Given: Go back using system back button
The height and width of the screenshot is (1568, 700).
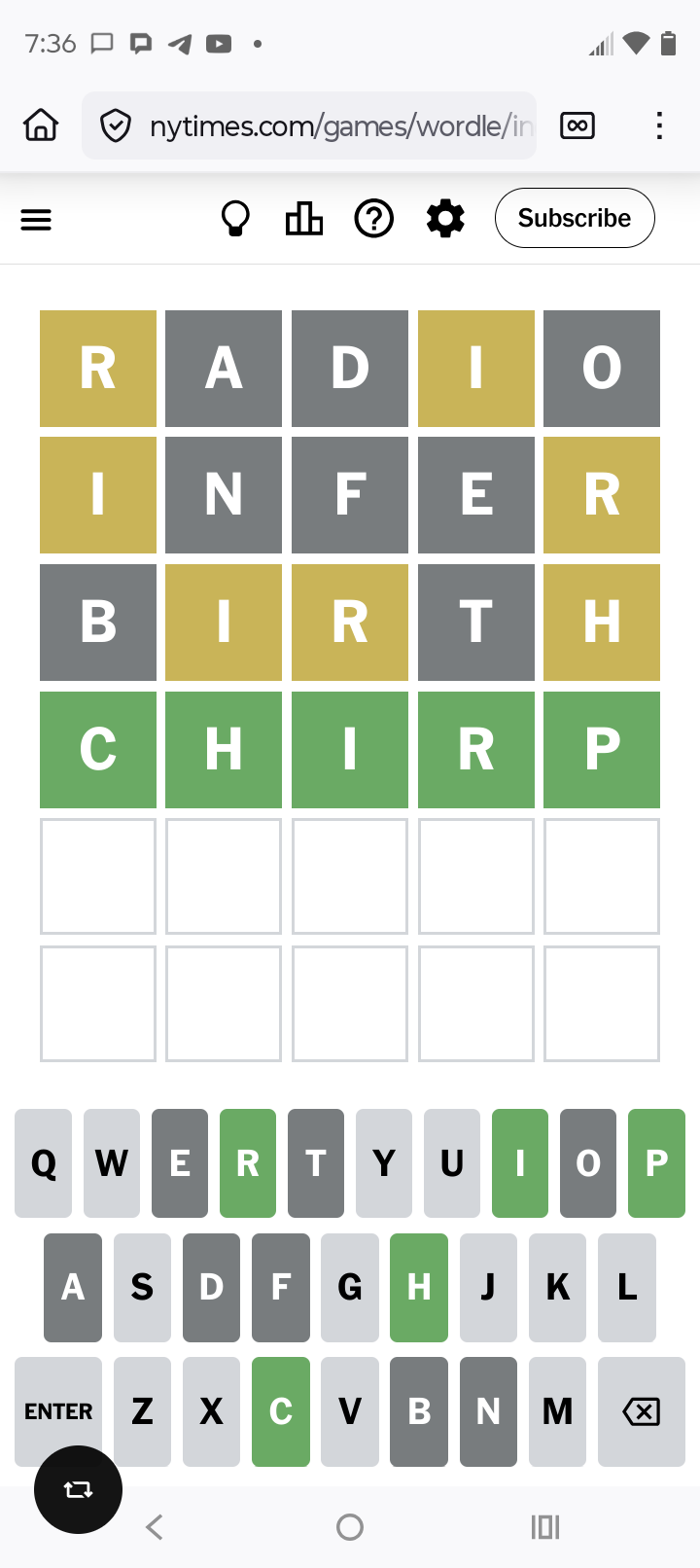Looking at the screenshot, I should click(155, 1527).
